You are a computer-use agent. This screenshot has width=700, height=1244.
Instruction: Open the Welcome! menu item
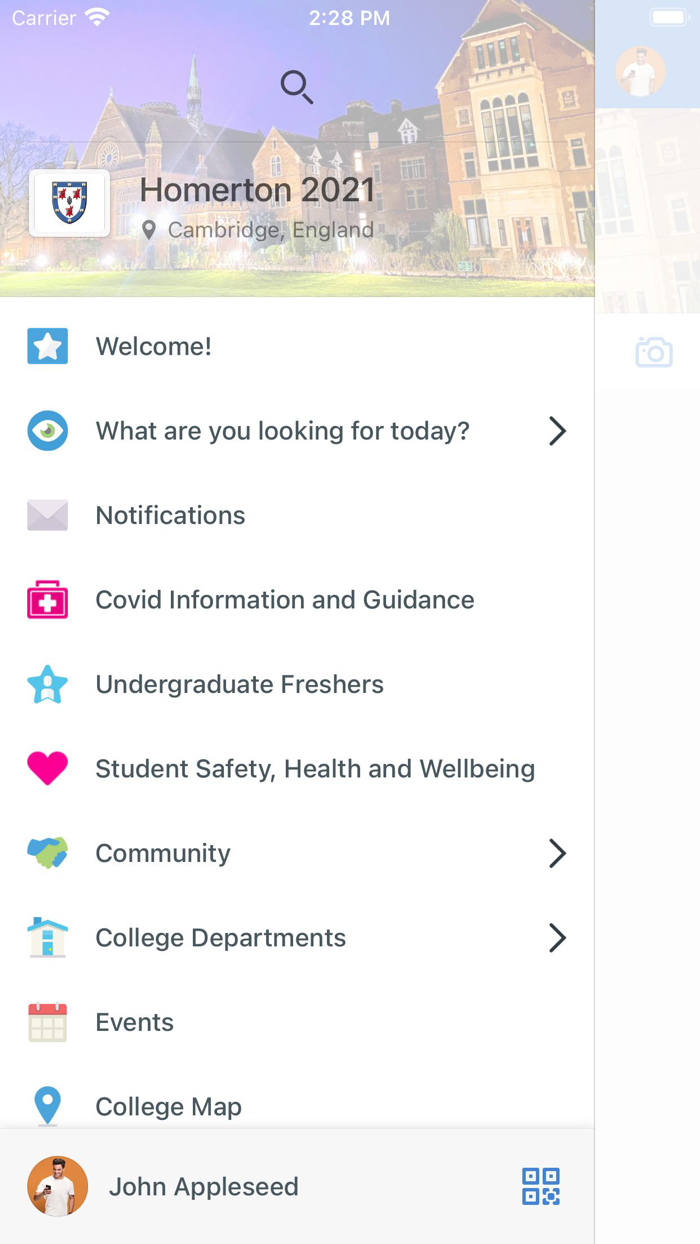pyautogui.click(x=154, y=347)
